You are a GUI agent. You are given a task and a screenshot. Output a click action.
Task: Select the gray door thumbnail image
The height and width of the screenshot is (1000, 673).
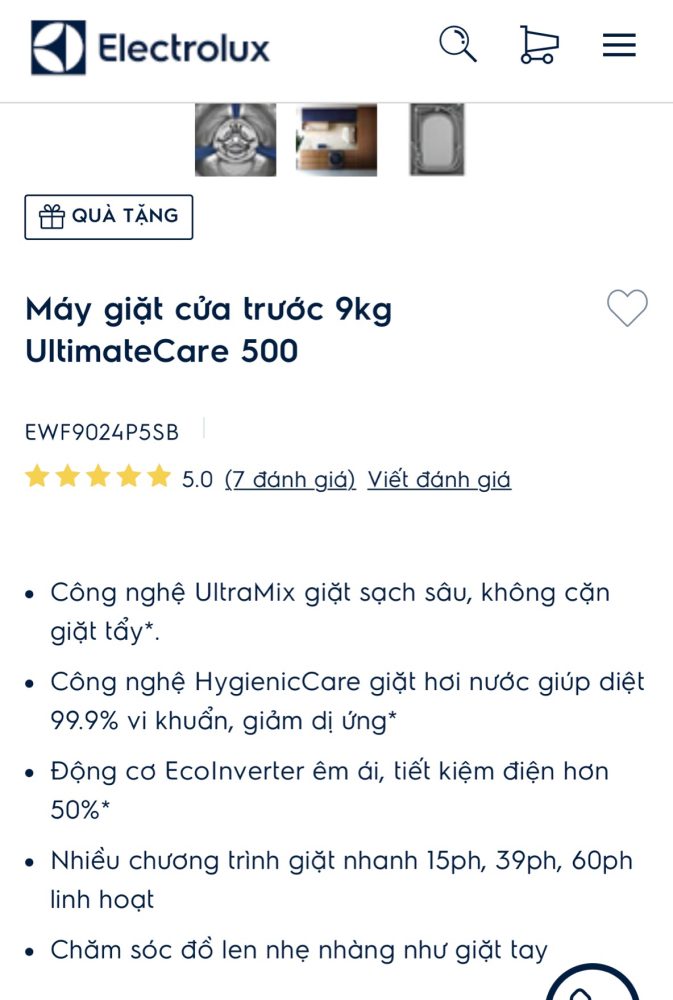pos(437,140)
